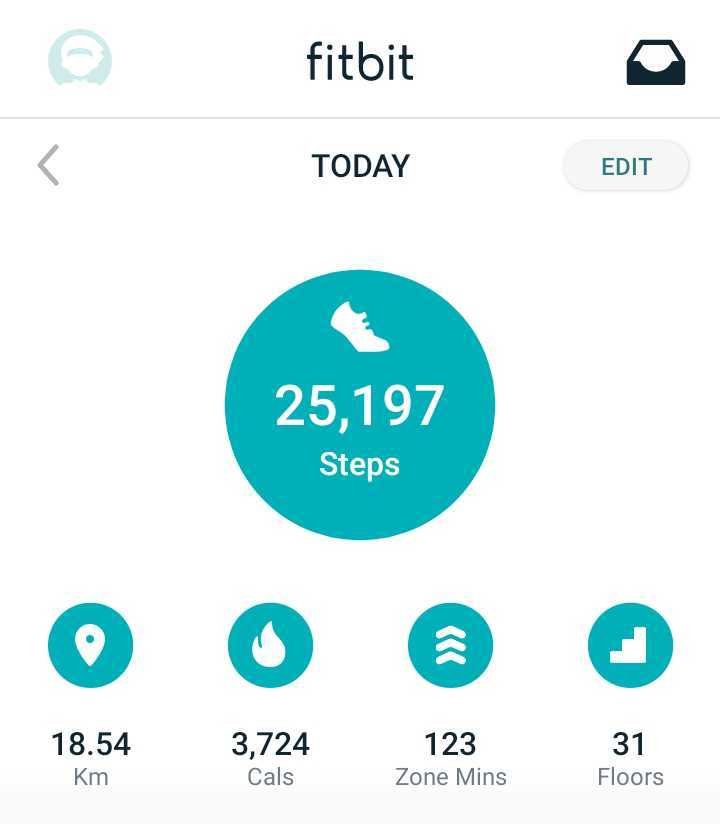Image resolution: width=720 pixels, height=824 pixels.
Task: Open the inbox tray icon
Action: point(655,62)
